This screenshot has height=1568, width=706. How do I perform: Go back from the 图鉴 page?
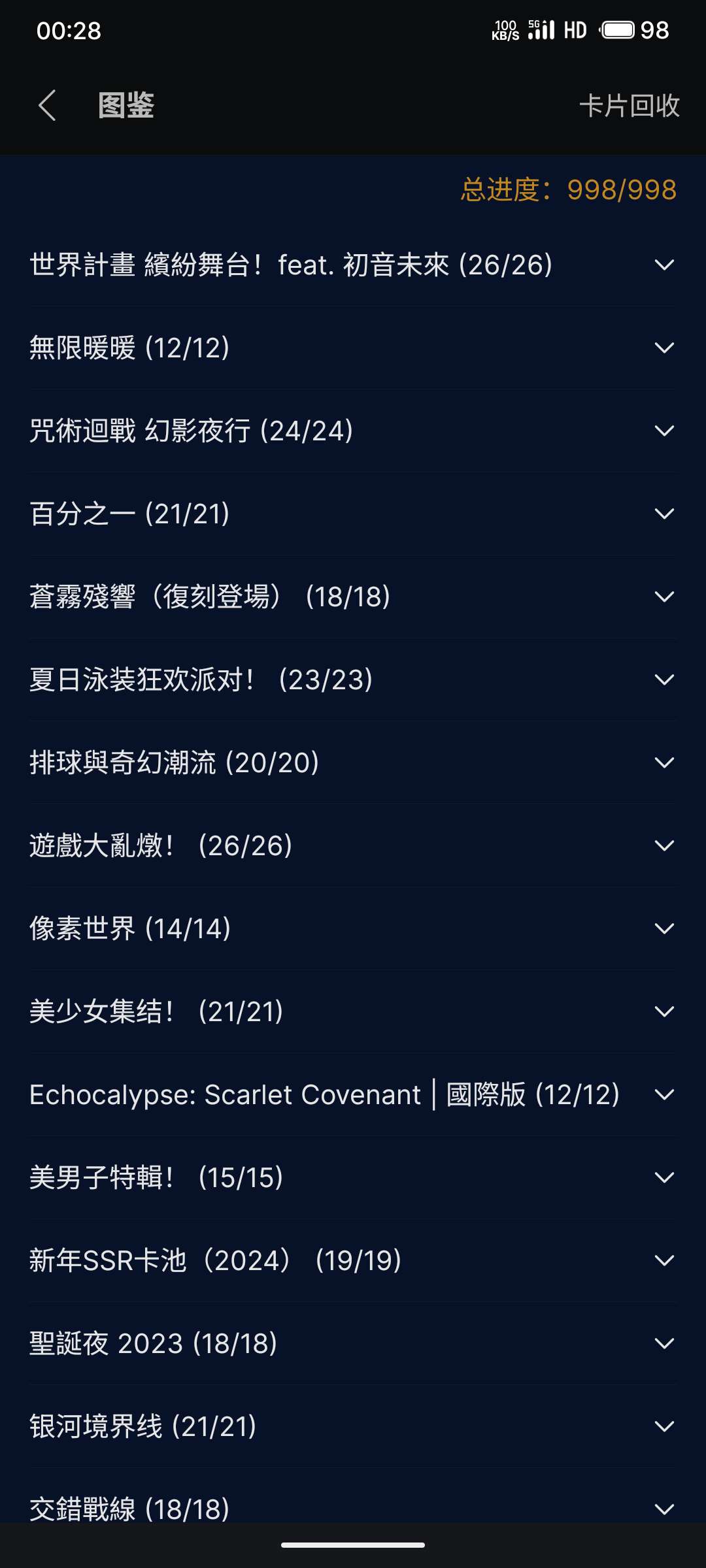pyautogui.click(x=47, y=105)
